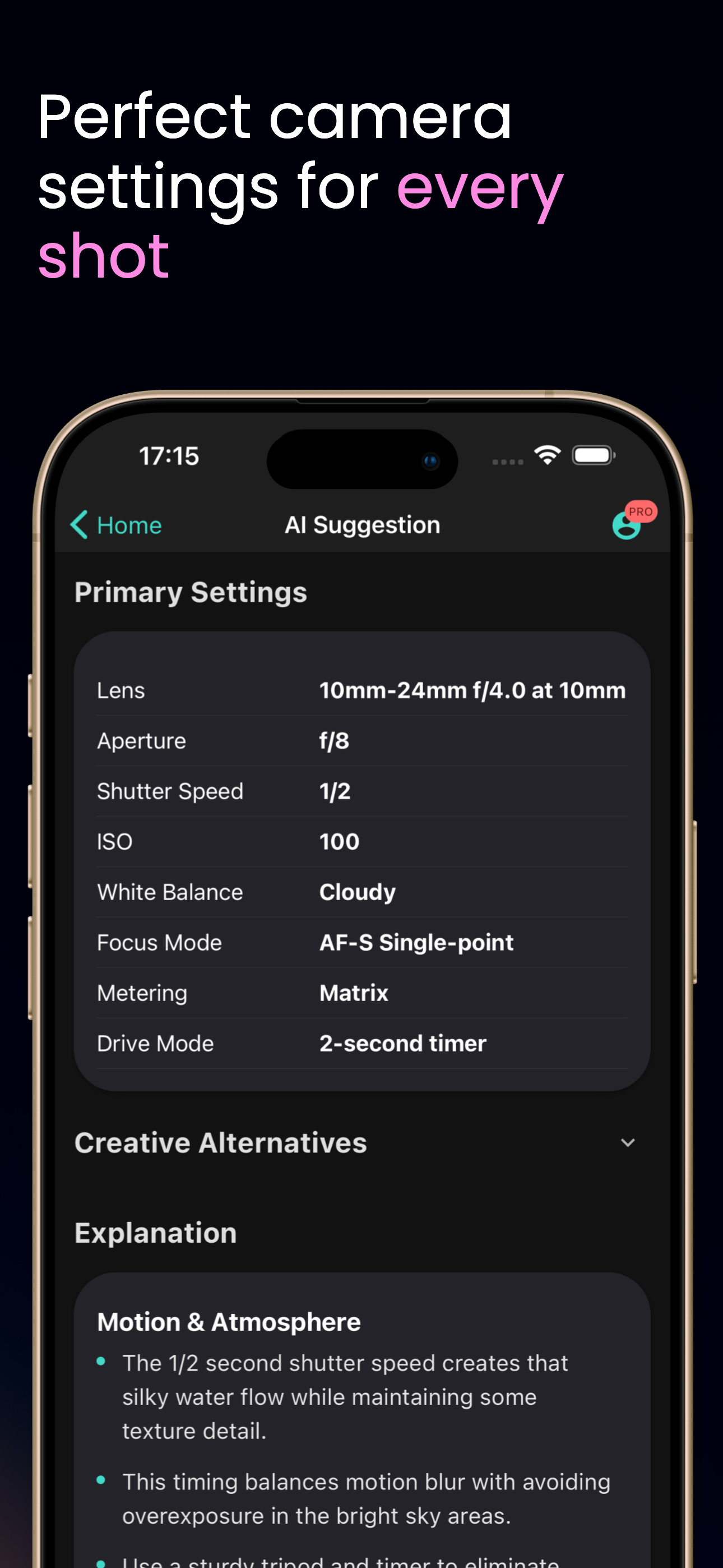Tap the Drive Mode 2-second timer value

coord(403,1043)
